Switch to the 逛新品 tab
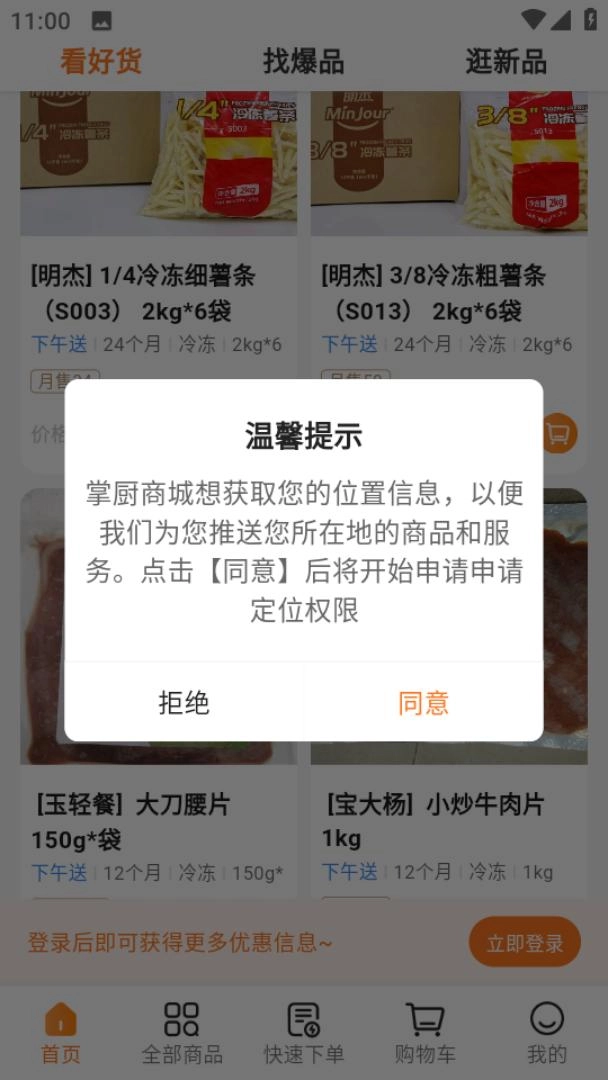 click(x=505, y=62)
